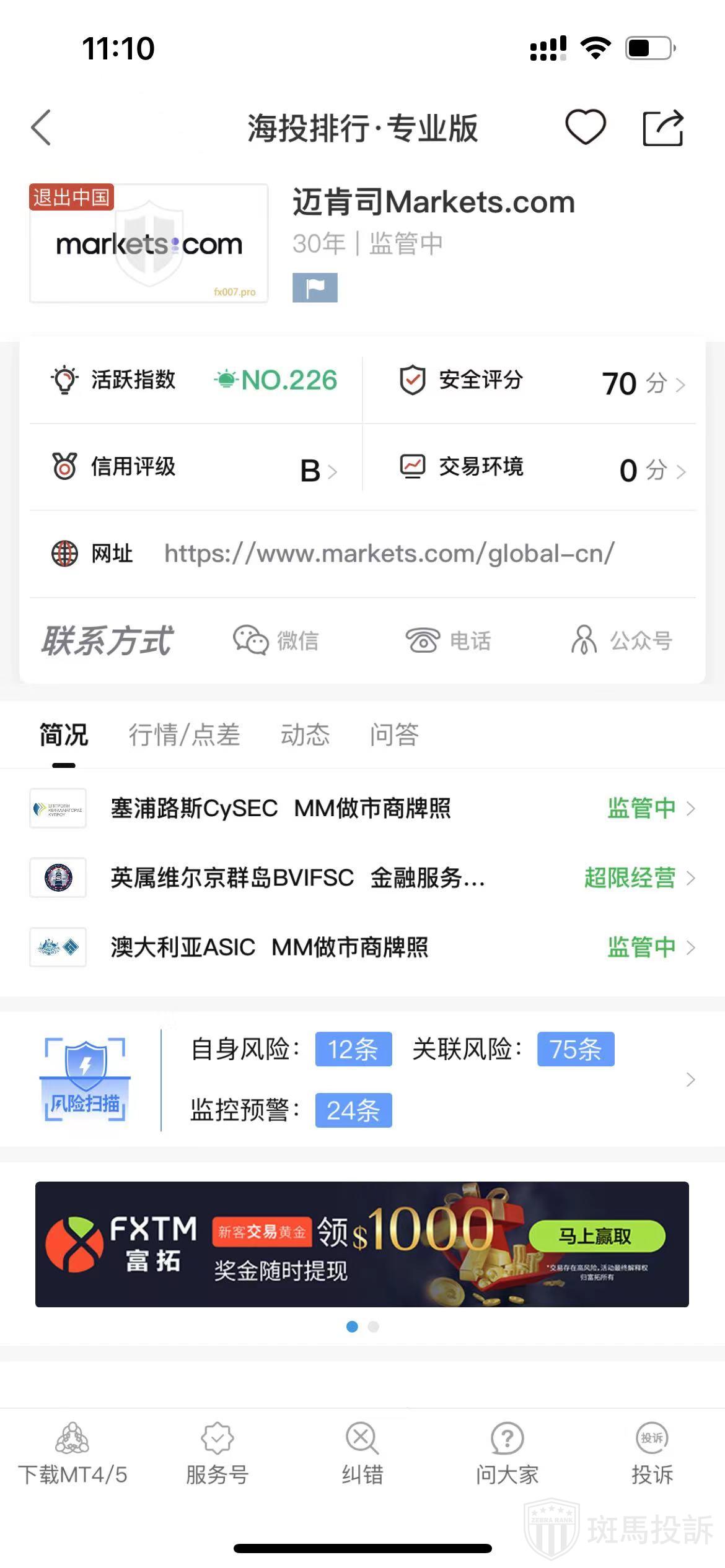Open the 塞浦路斯CySEC license row
Viewport: 725px width, 1568px height.
pyautogui.click(x=362, y=808)
